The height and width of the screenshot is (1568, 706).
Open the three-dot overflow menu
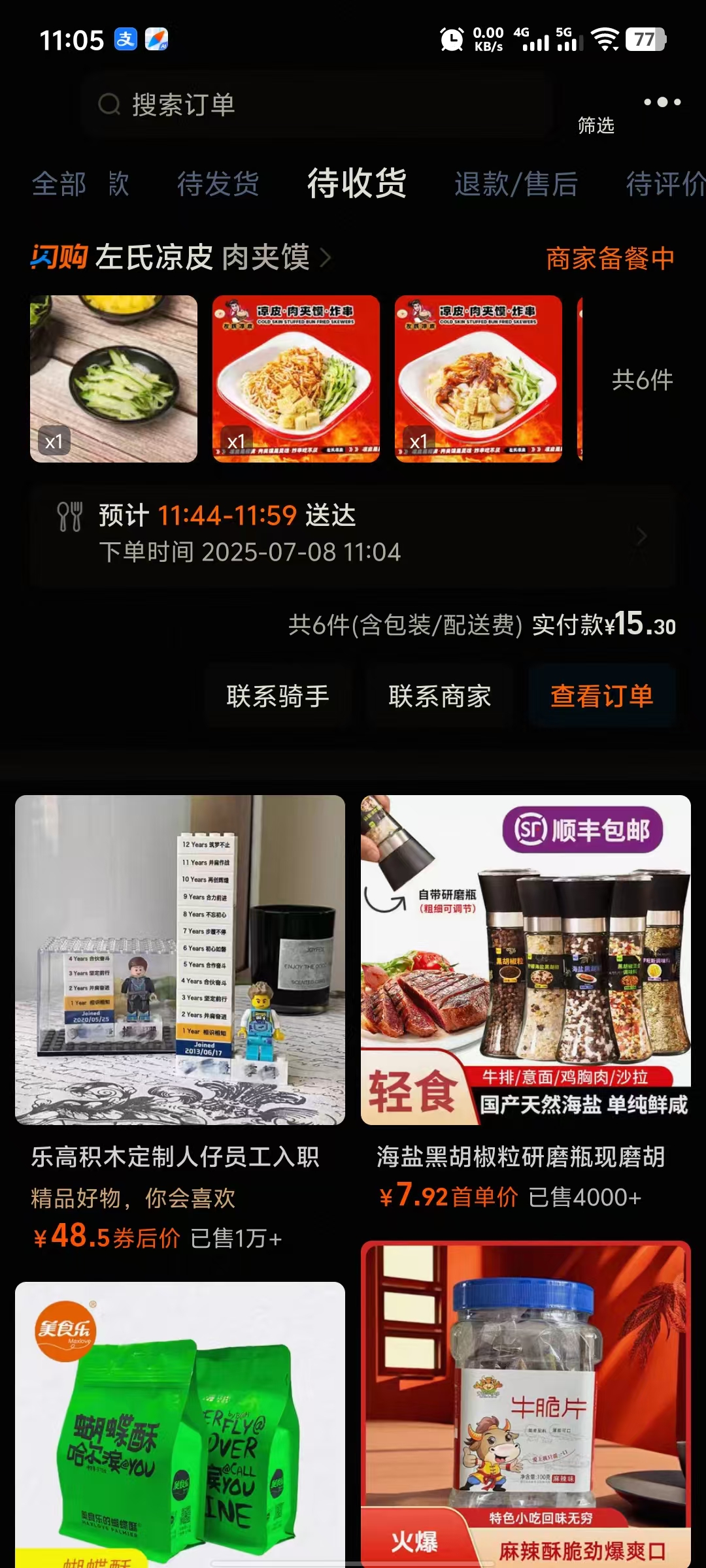[662, 102]
